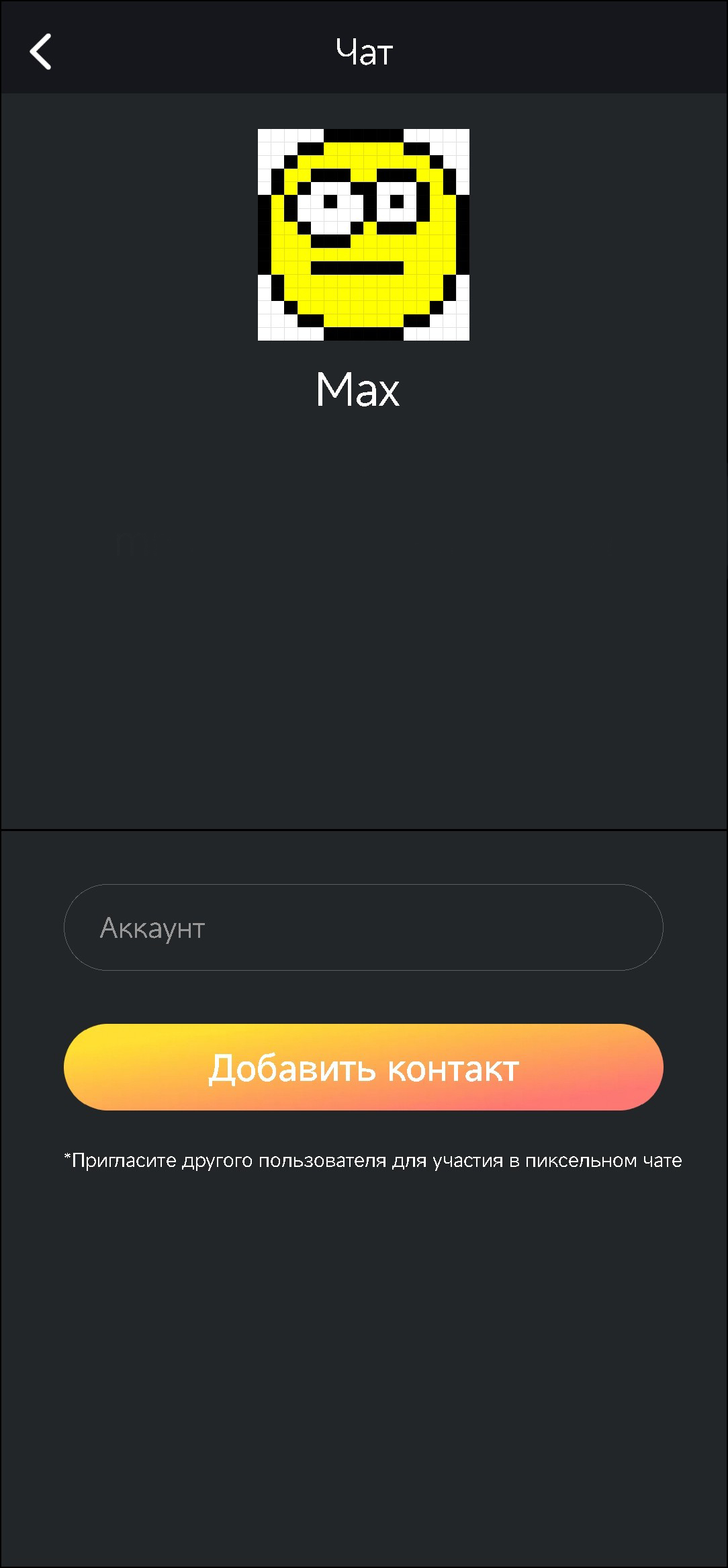Open Max's pixel avatar

(363, 234)
